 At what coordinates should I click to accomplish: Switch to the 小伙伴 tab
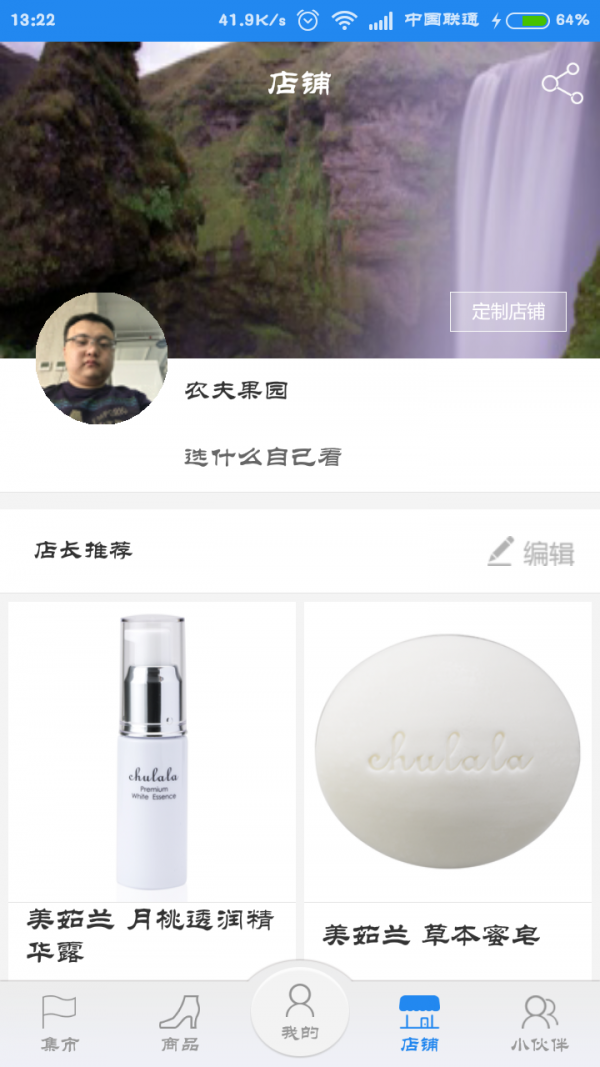[x=539, y=1023]
